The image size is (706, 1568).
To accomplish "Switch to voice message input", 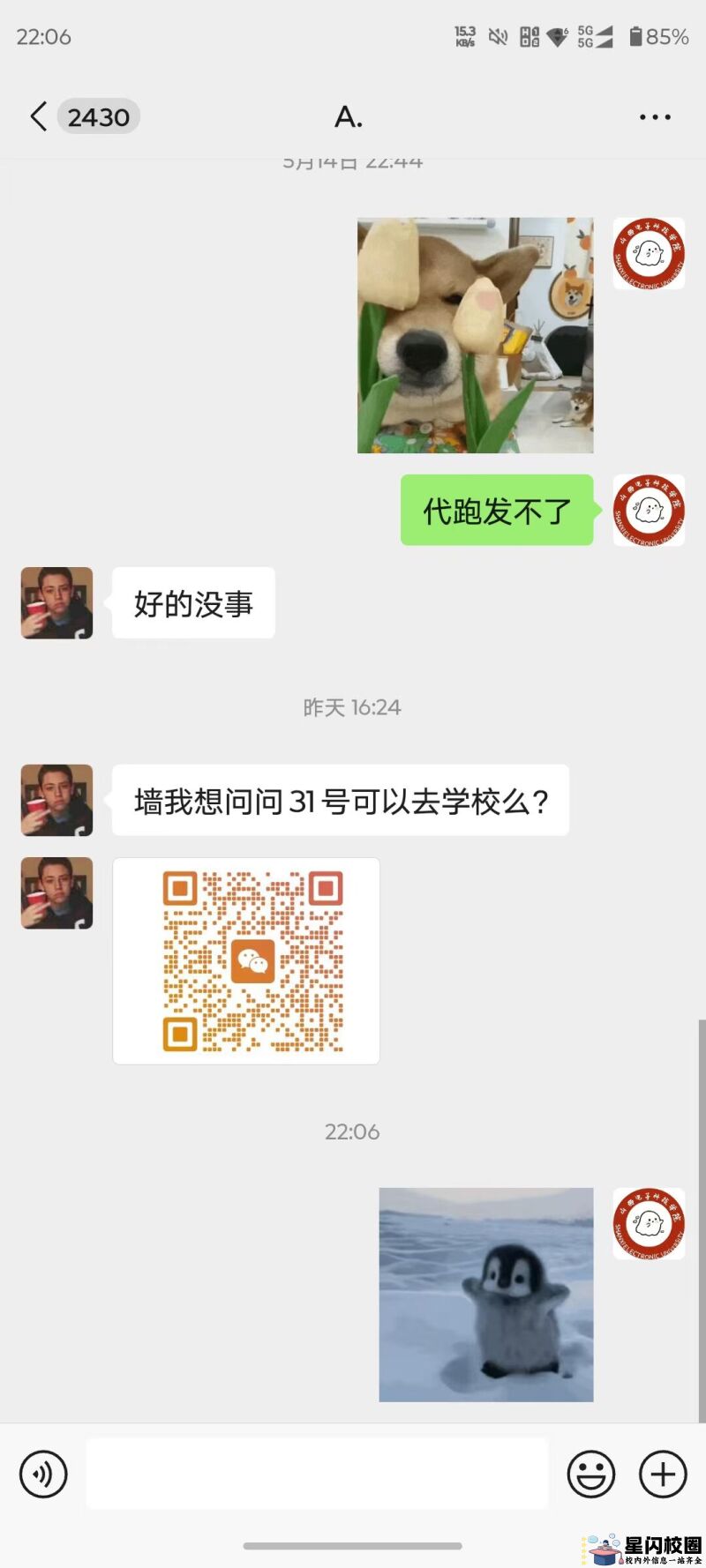I will click(43, 1474).
